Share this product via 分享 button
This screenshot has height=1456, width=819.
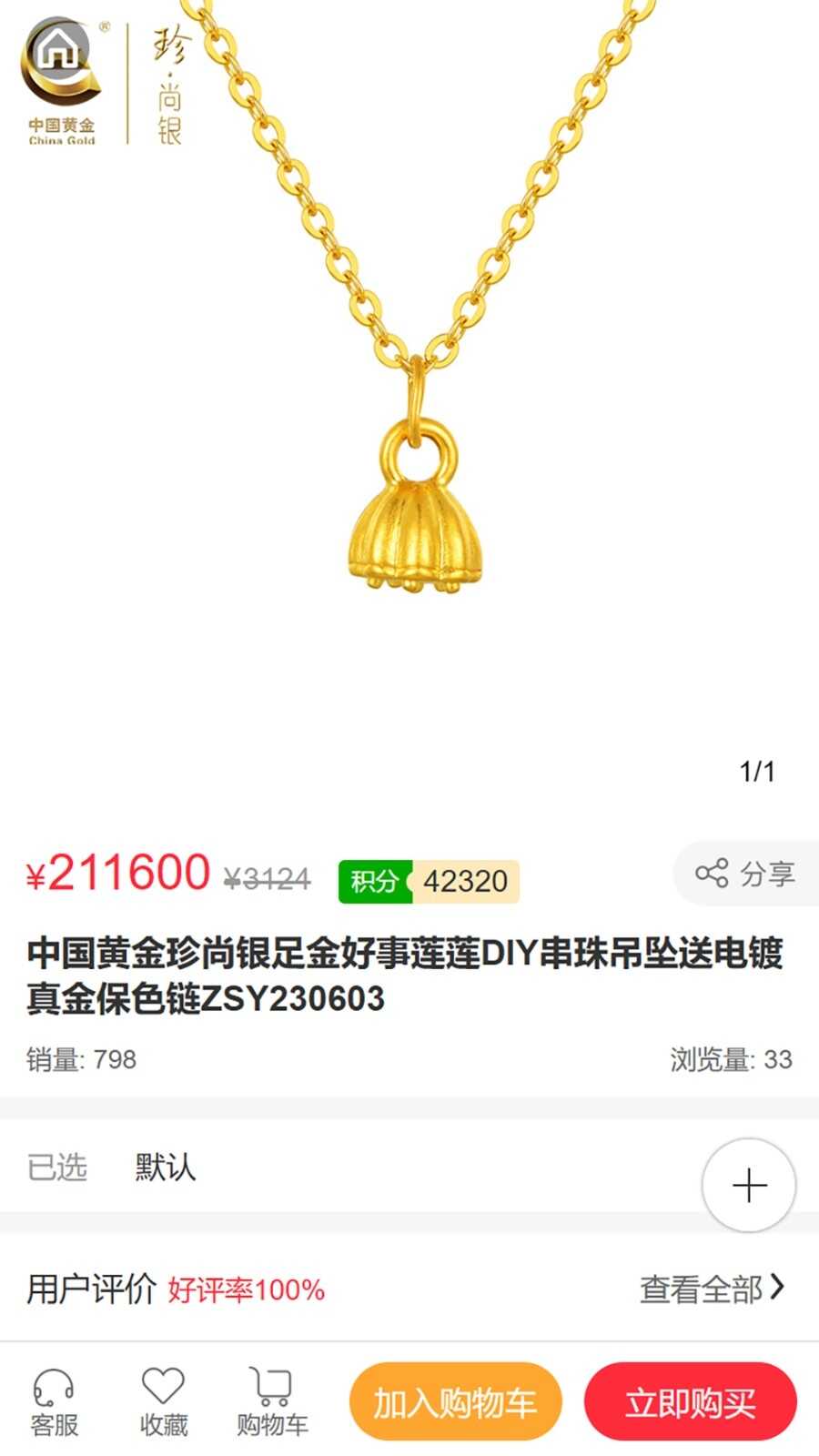746,874
